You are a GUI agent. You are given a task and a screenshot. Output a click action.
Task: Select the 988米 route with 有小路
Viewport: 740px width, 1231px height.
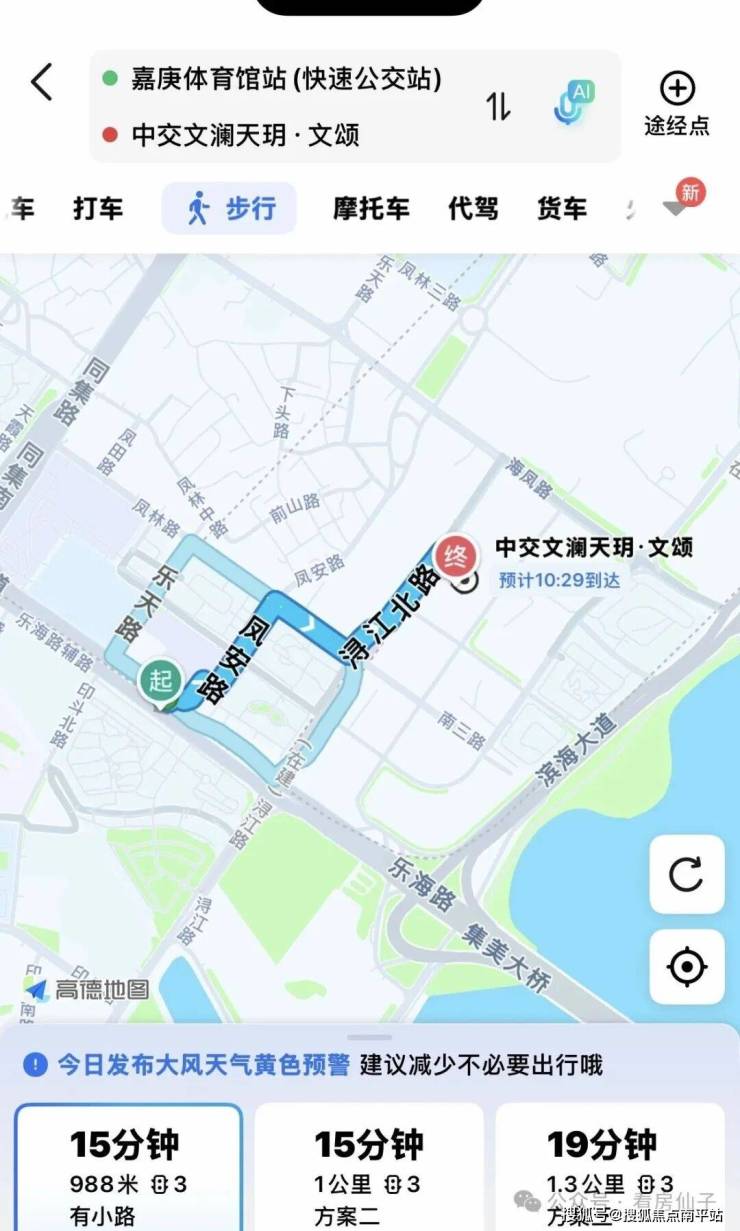pyautogui.click(x=128, y=1168)
